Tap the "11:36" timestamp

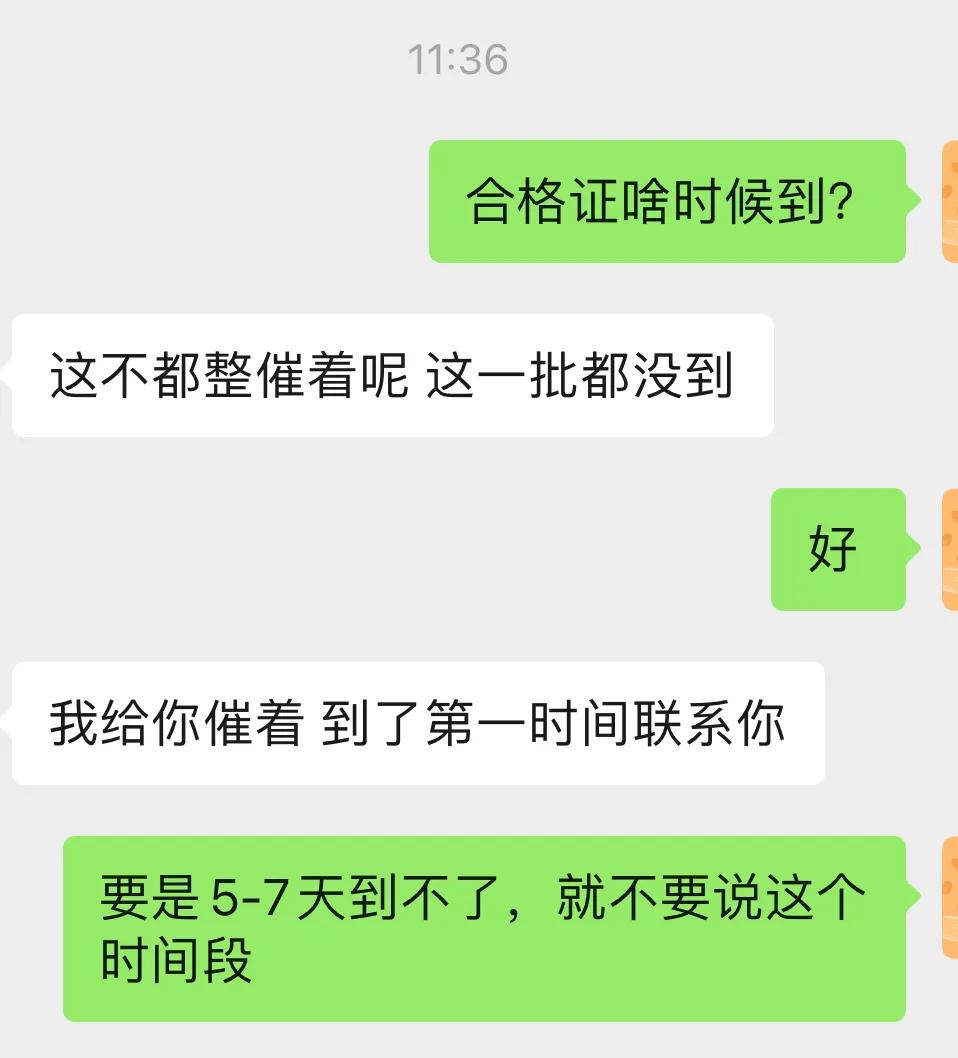point(461,60)
